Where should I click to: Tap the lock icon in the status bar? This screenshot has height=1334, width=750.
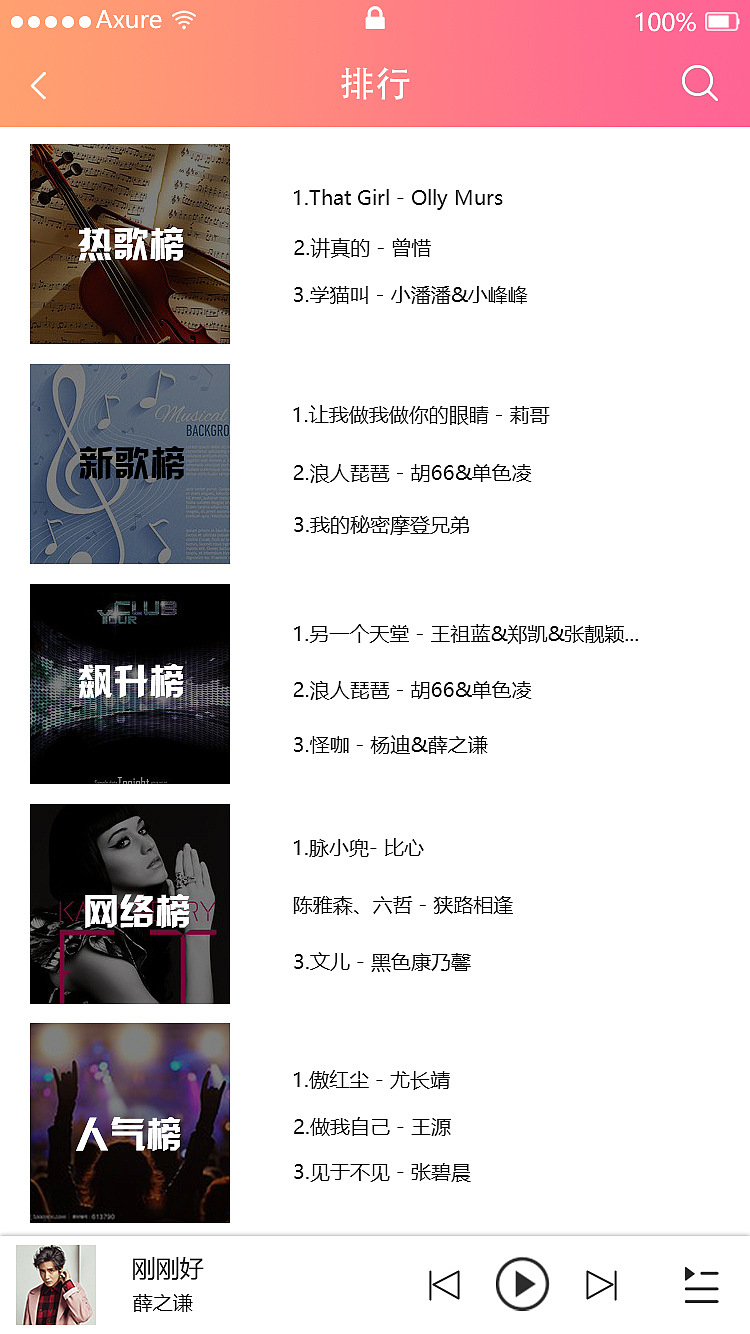pyautogui.click(x=375, y=19)
